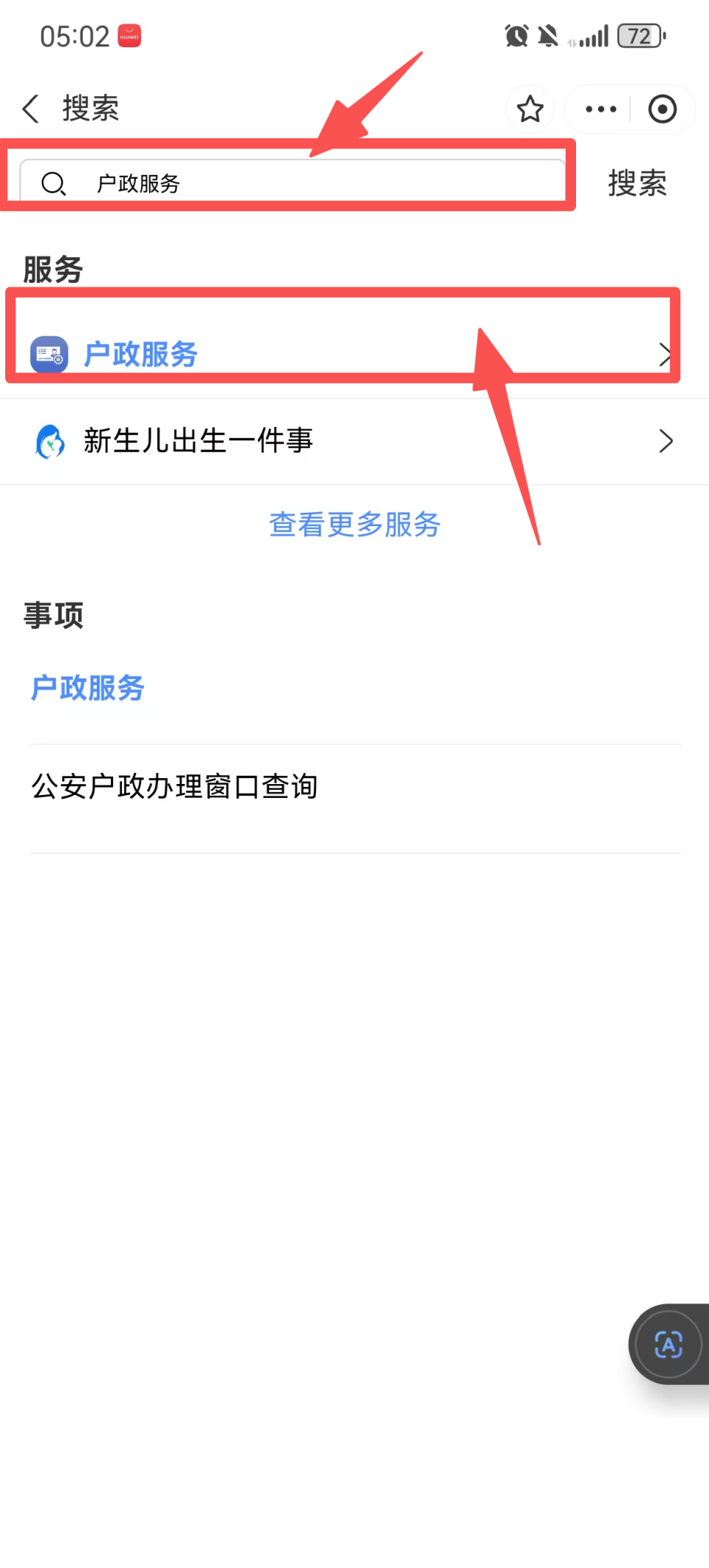Tap the back arrow beside 搜索

pos(30,109)
